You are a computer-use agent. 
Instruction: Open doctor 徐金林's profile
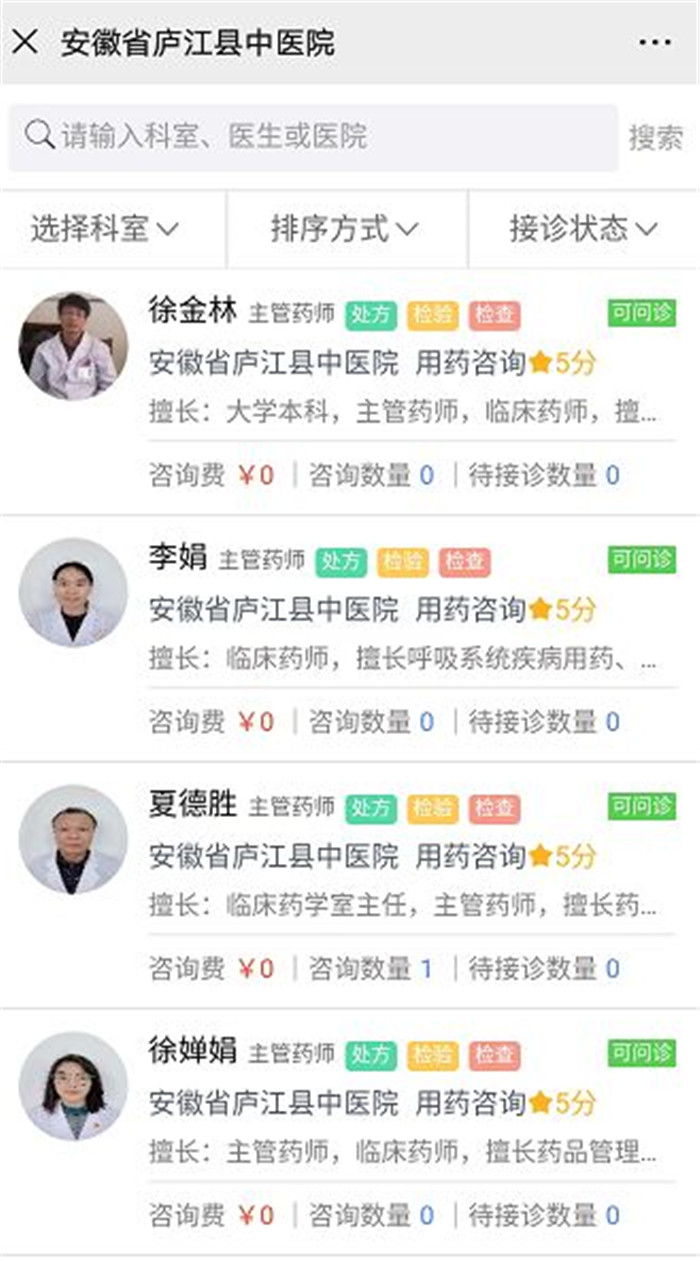(194, 311)
